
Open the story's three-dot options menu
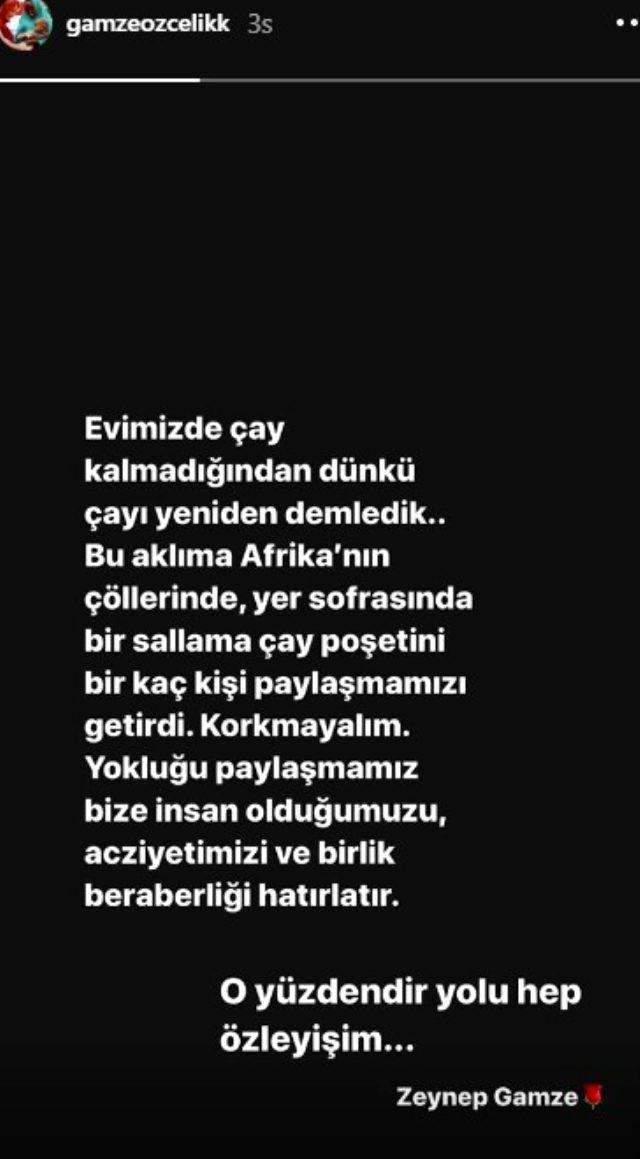pos(627,25)
